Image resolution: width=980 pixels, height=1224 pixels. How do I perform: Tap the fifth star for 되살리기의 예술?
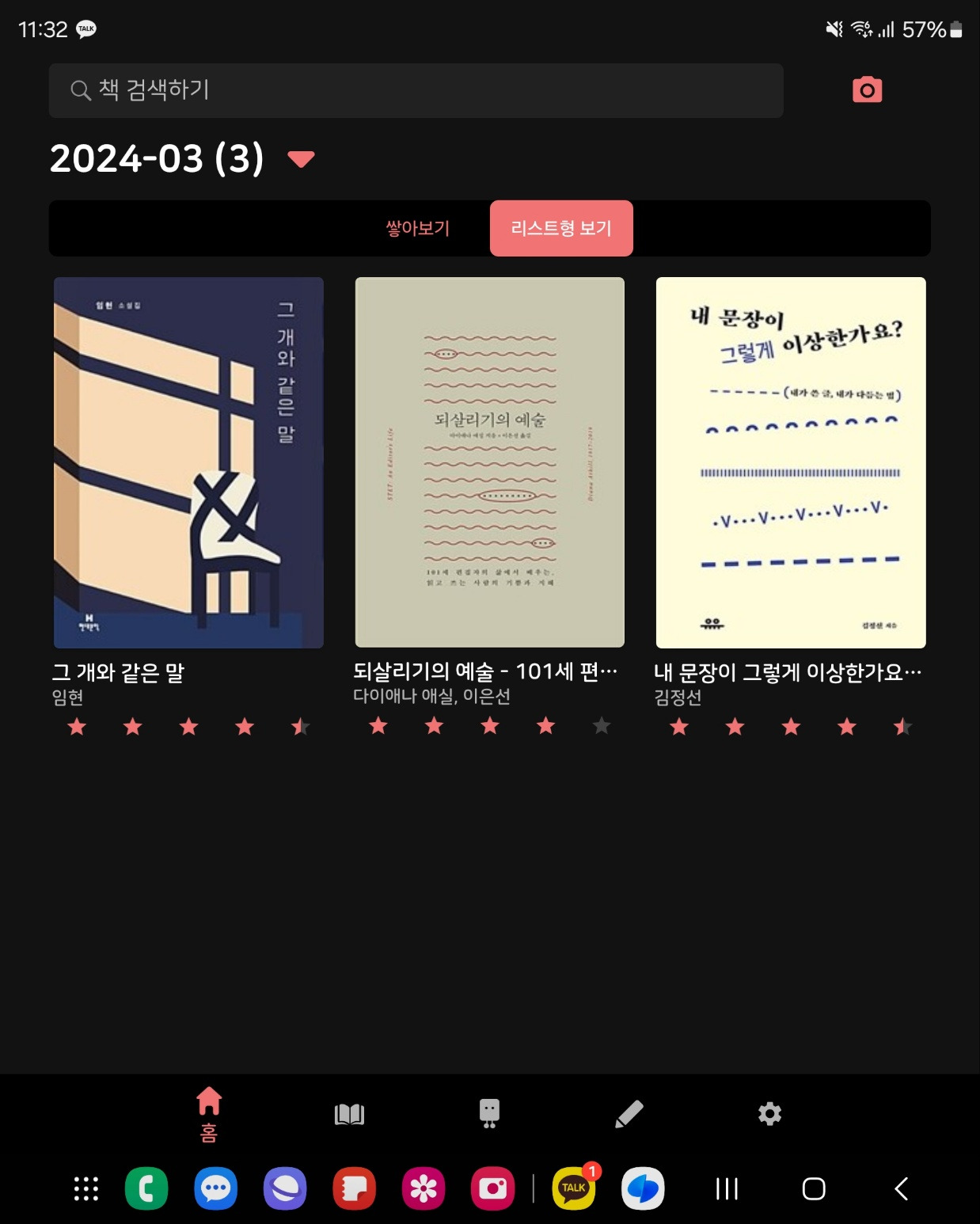601,725
